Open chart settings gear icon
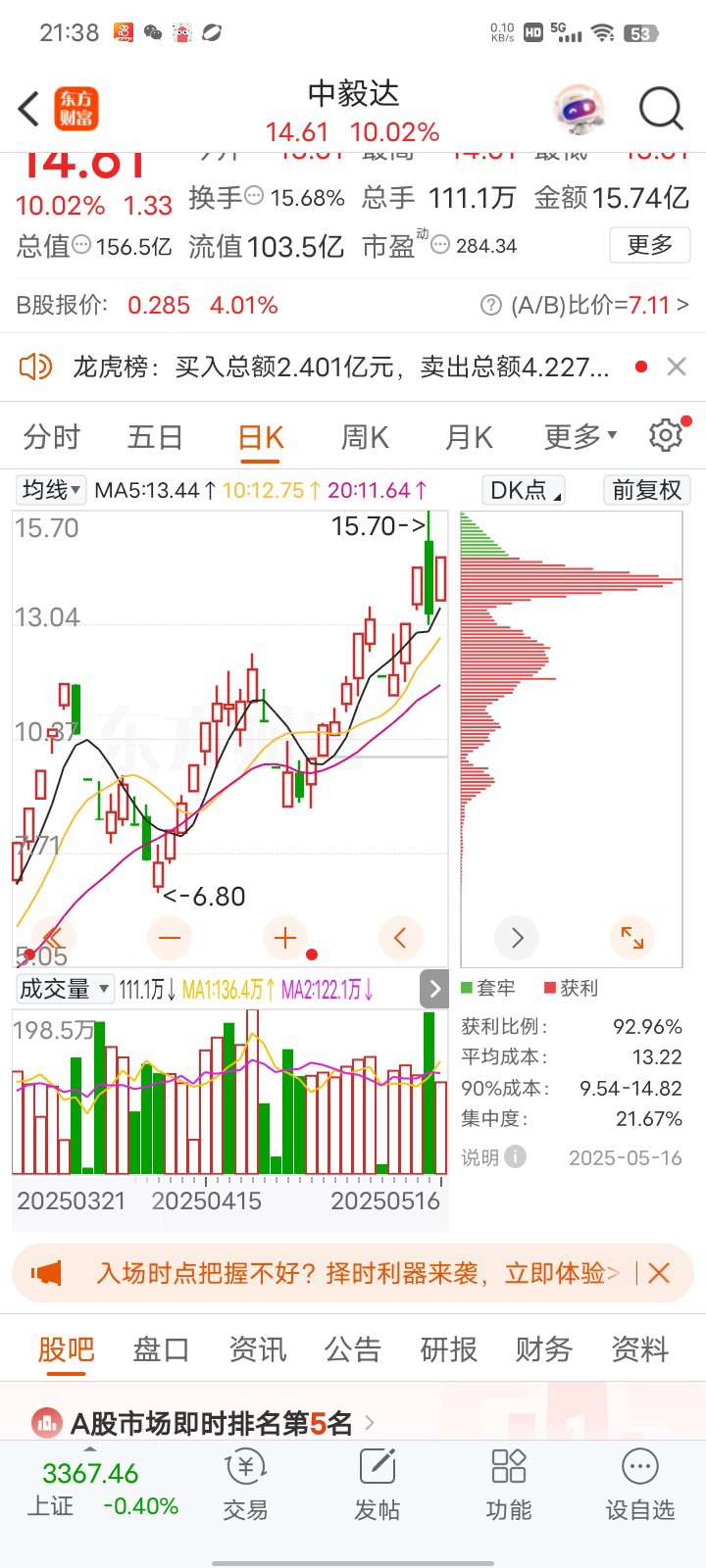The image size is (706, 1568). pyautogui.click(x=666, y=435)
